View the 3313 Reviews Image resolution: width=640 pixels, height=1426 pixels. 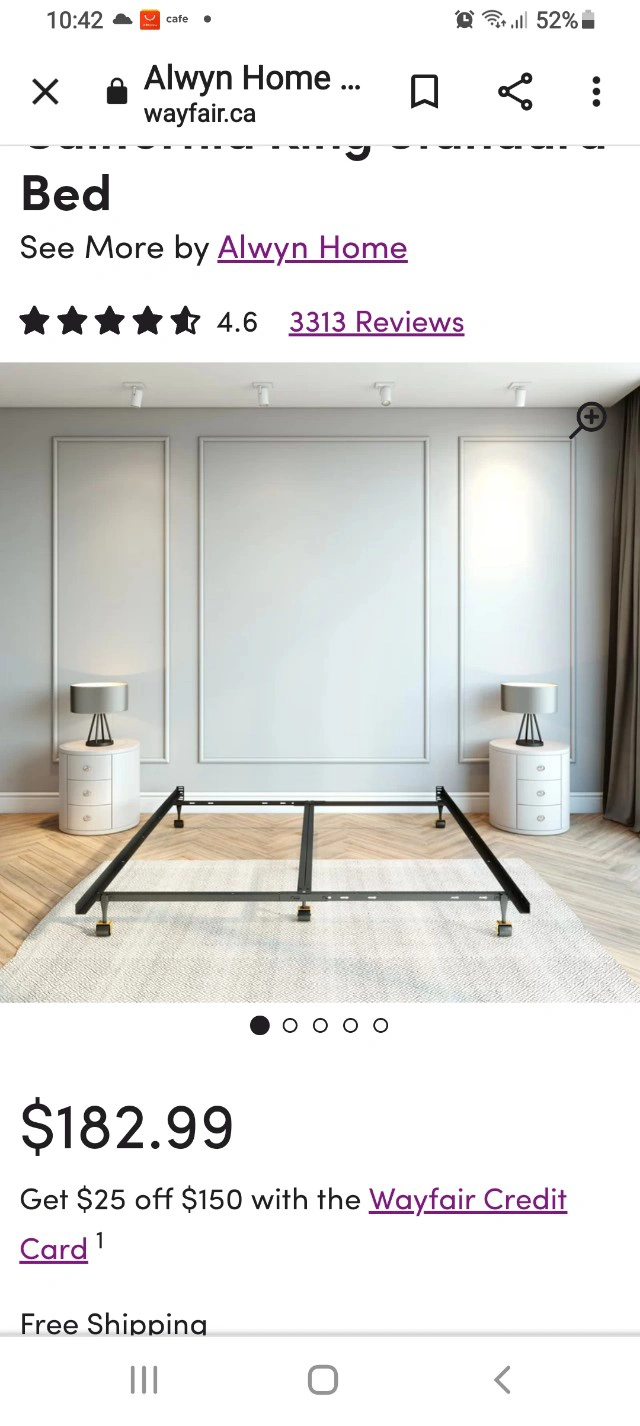pos(376,322)
